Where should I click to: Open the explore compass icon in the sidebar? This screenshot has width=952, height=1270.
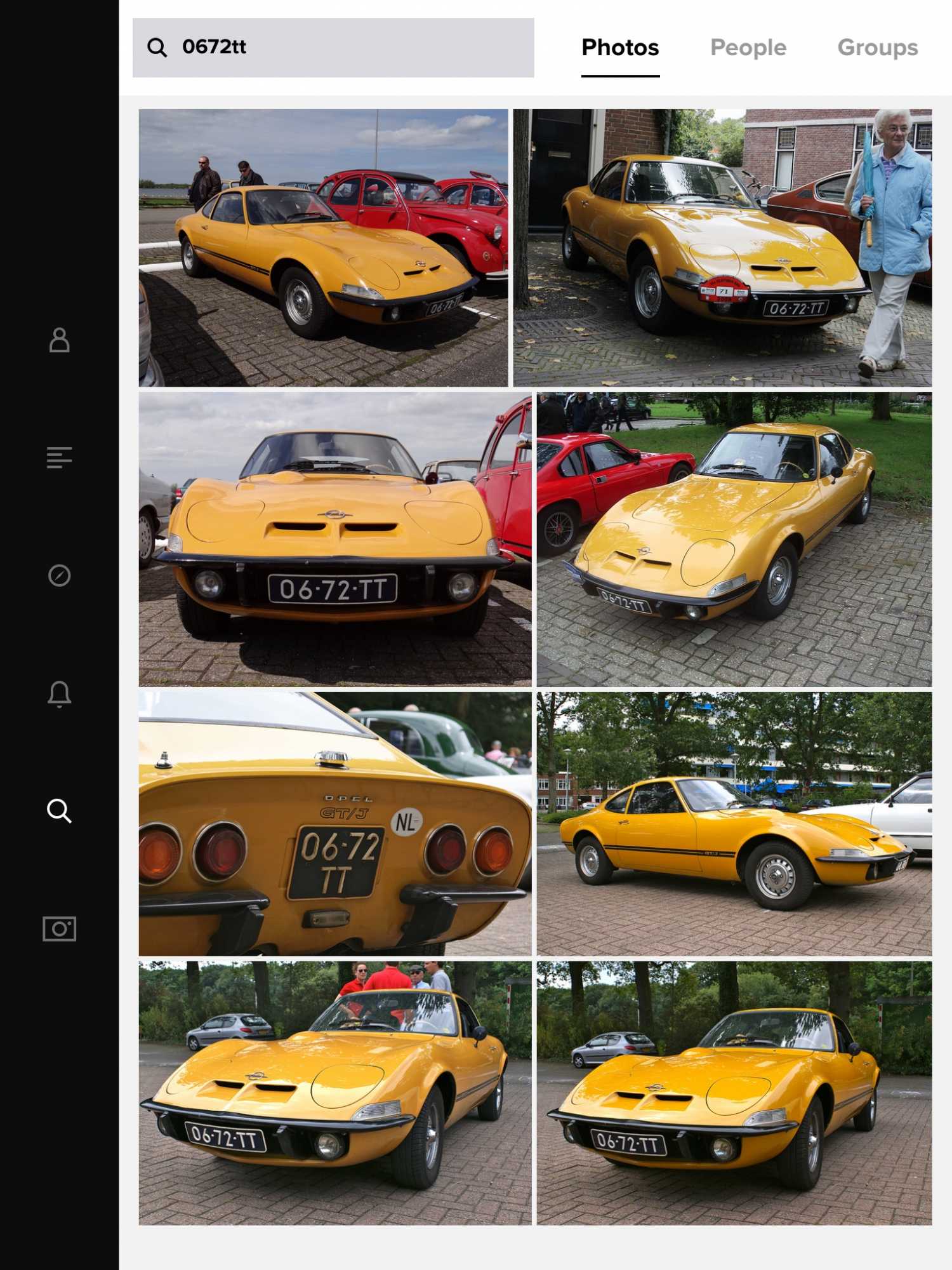tap(59, 575)
